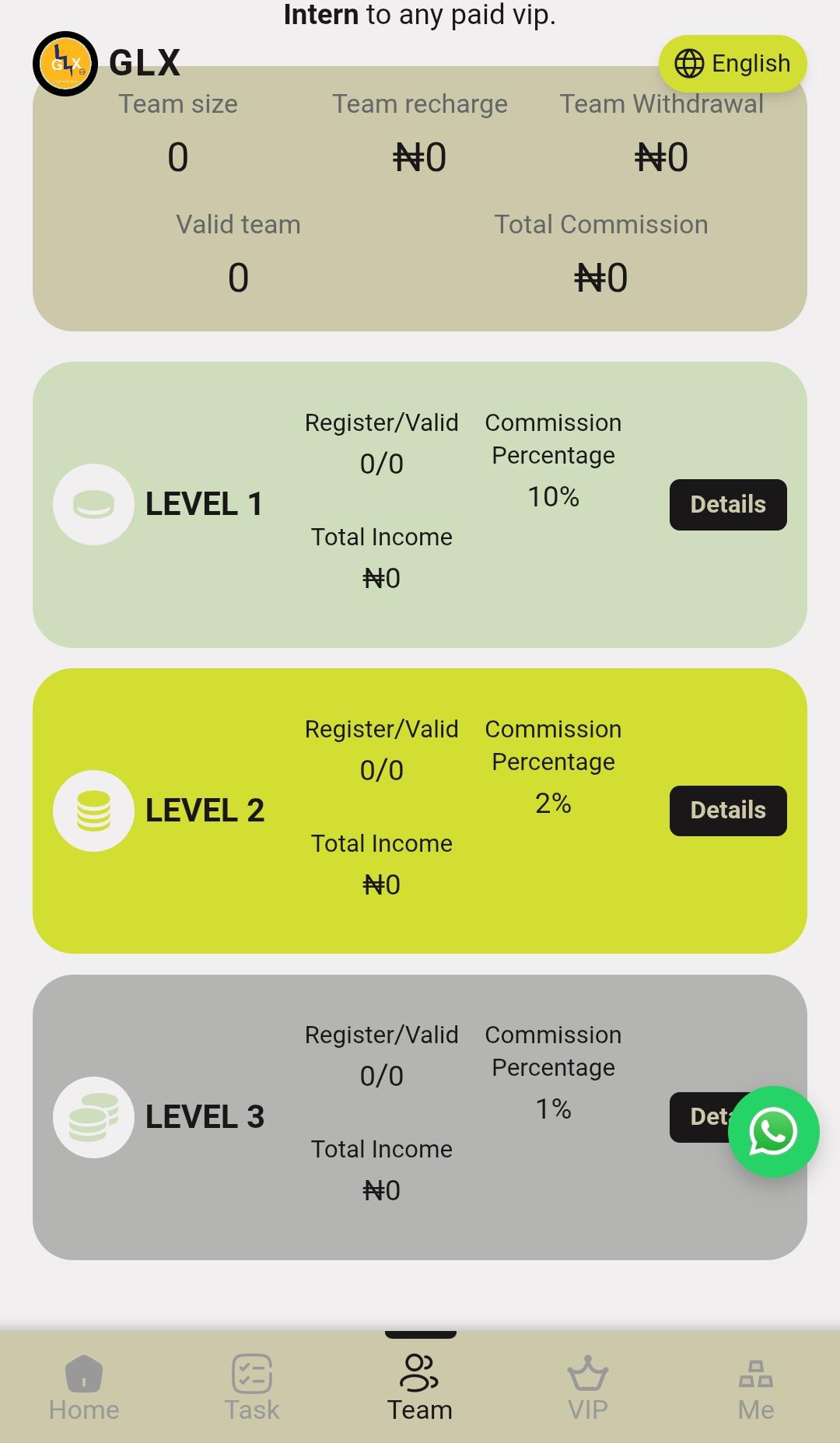Image resolution: width=840 pixels, height=1443 pixels.
Task: Open WhatsApp via the green floating icon
Action: [774, 1133]
